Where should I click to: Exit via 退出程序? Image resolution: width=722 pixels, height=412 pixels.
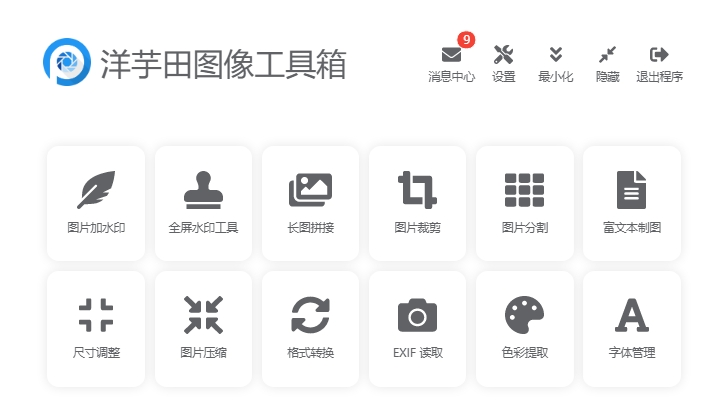(x=659, y=62)
